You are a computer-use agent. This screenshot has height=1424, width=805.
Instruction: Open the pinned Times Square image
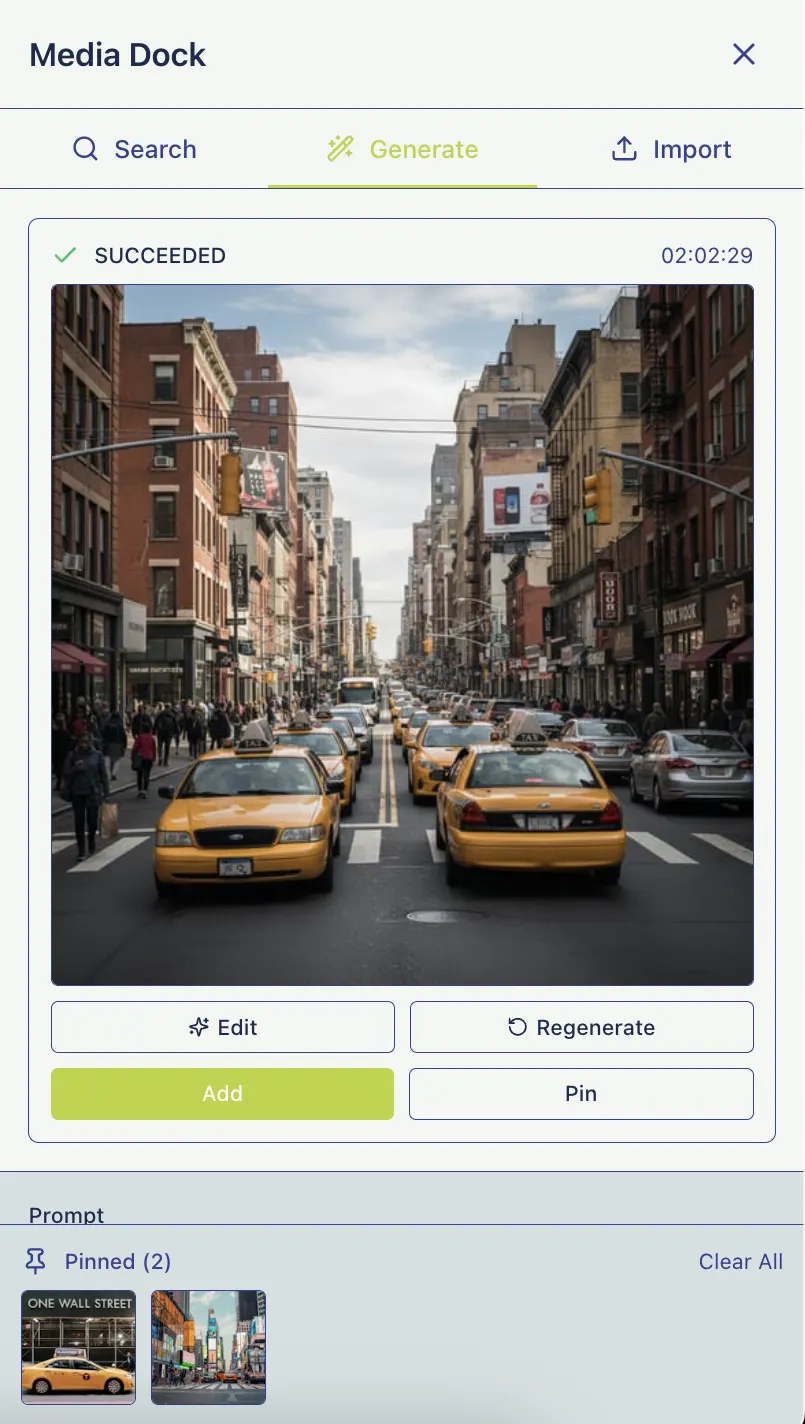(x=208, y=1346)
